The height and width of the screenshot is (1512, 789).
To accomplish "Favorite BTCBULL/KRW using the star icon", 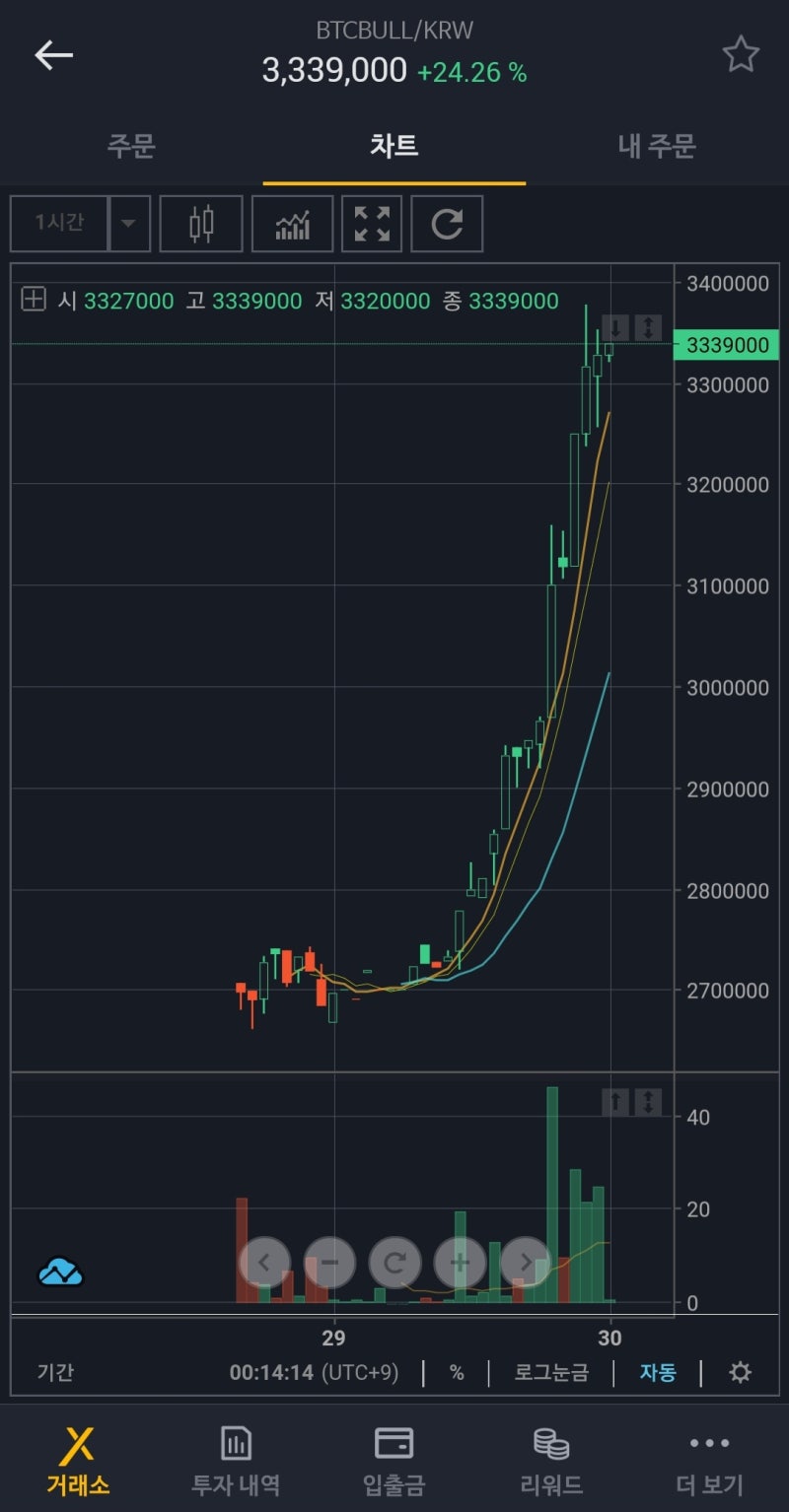I will [742, 54].
